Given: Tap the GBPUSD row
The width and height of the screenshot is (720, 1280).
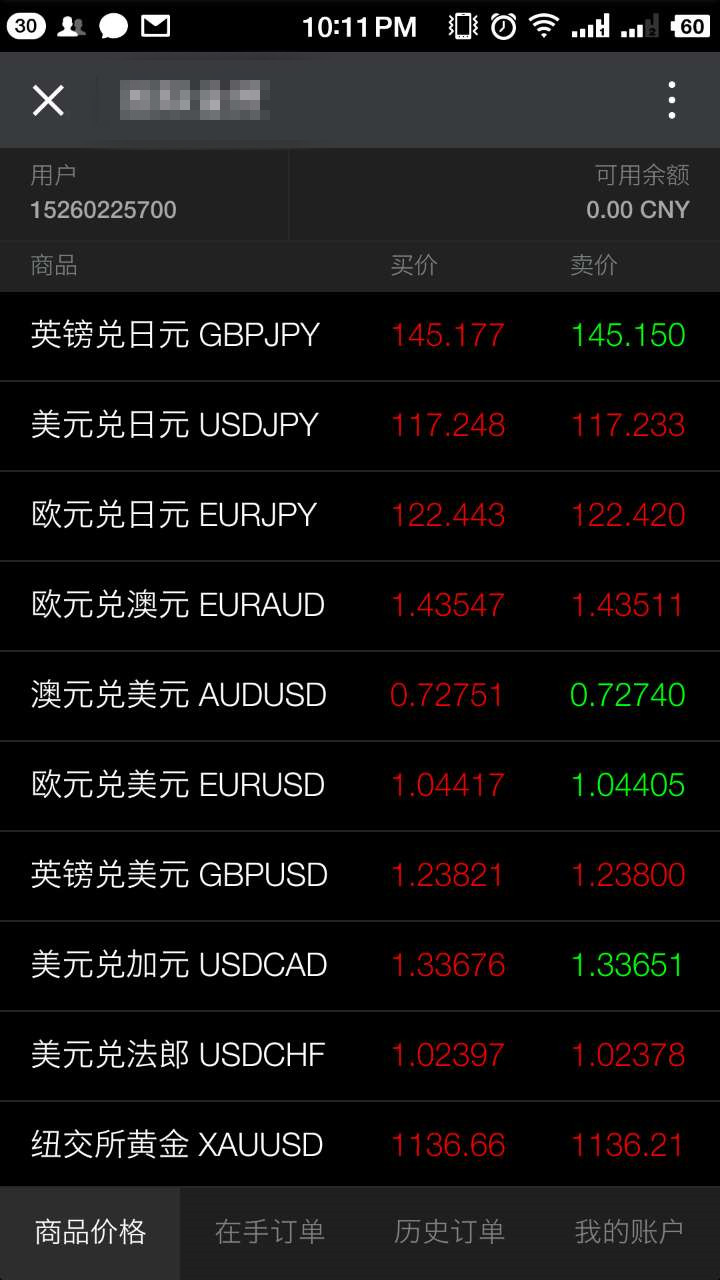Looking at the screenshot, I should click(360, 876).
